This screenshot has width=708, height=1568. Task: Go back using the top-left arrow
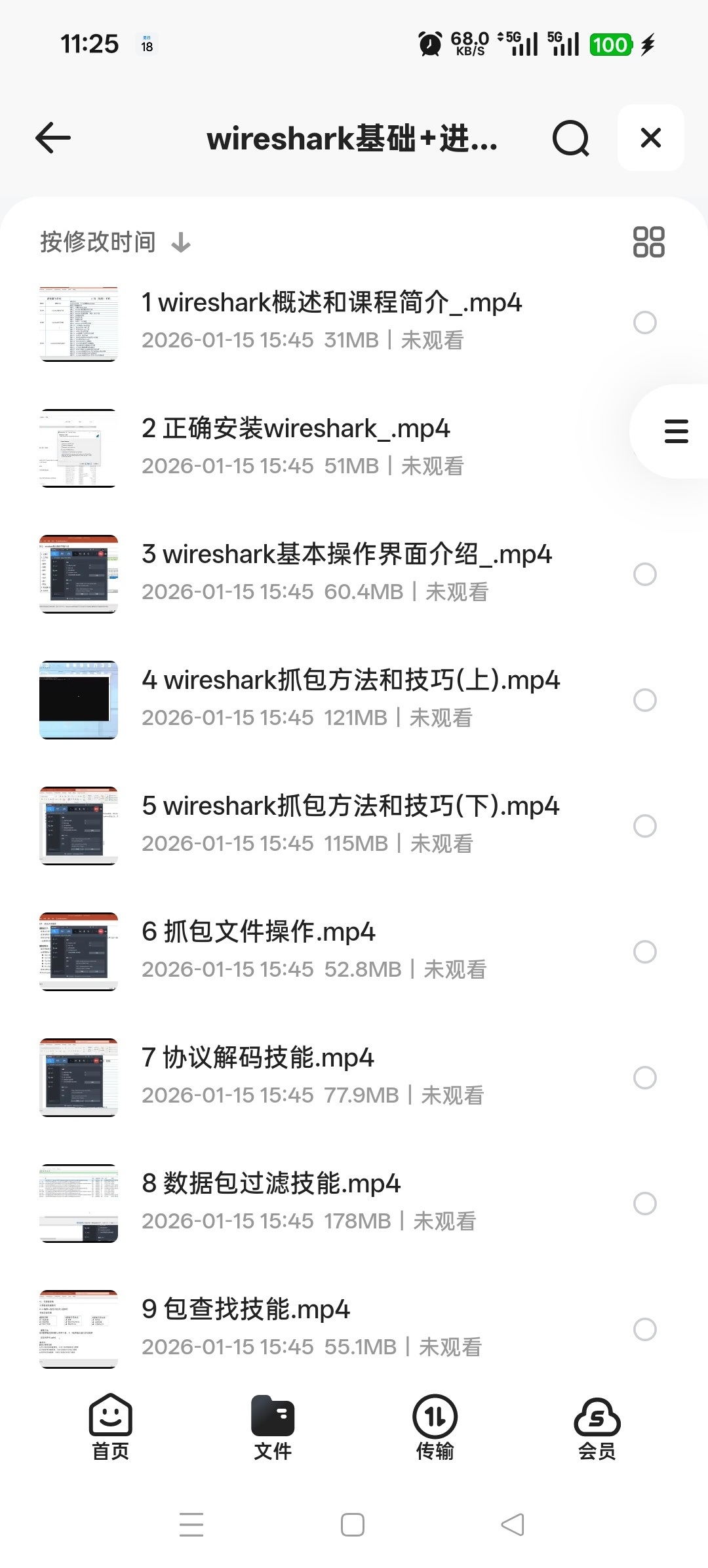click(x=53, y=138)
